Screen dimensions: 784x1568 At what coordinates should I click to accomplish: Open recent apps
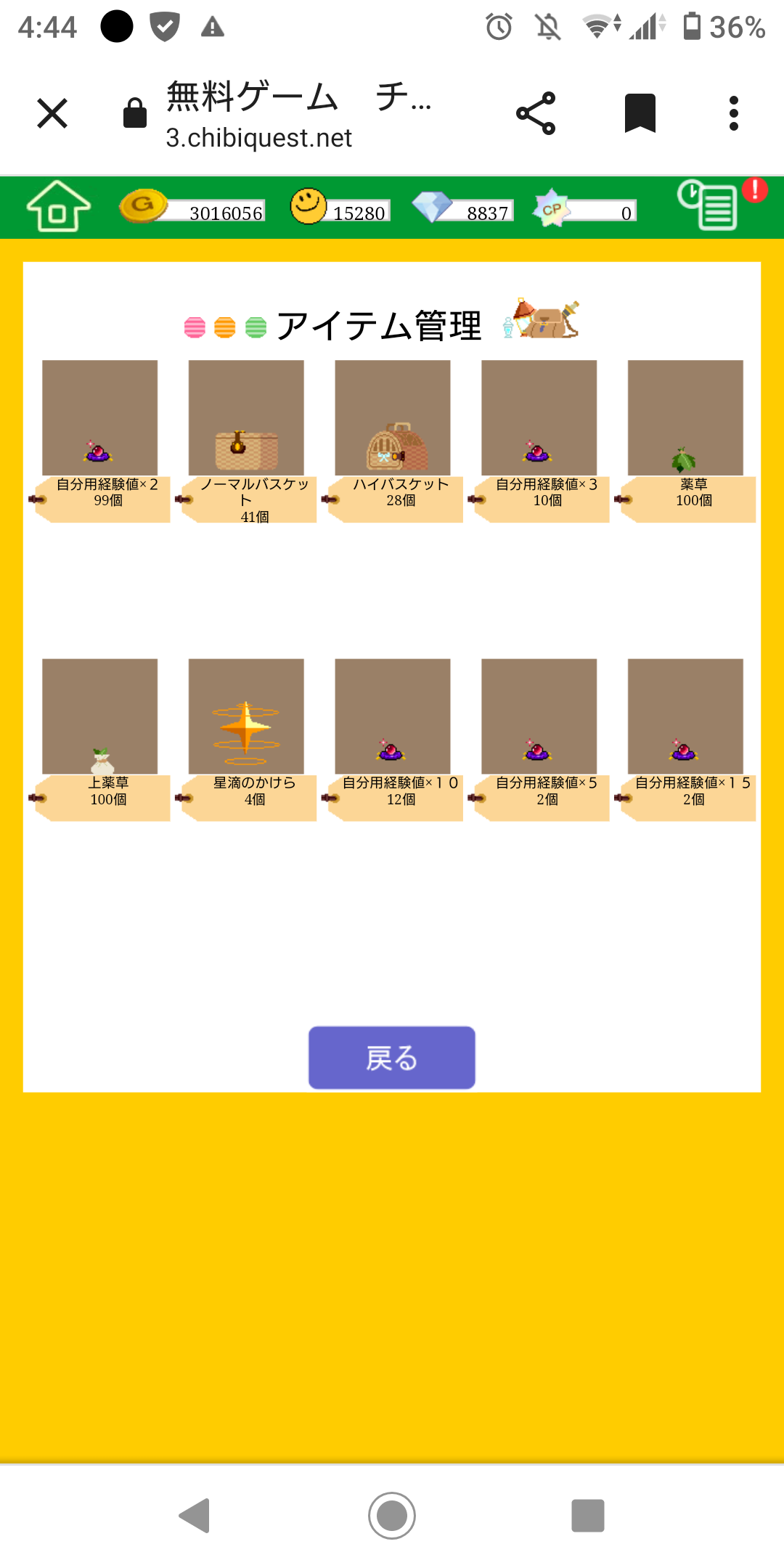(x=588, y=1516)
